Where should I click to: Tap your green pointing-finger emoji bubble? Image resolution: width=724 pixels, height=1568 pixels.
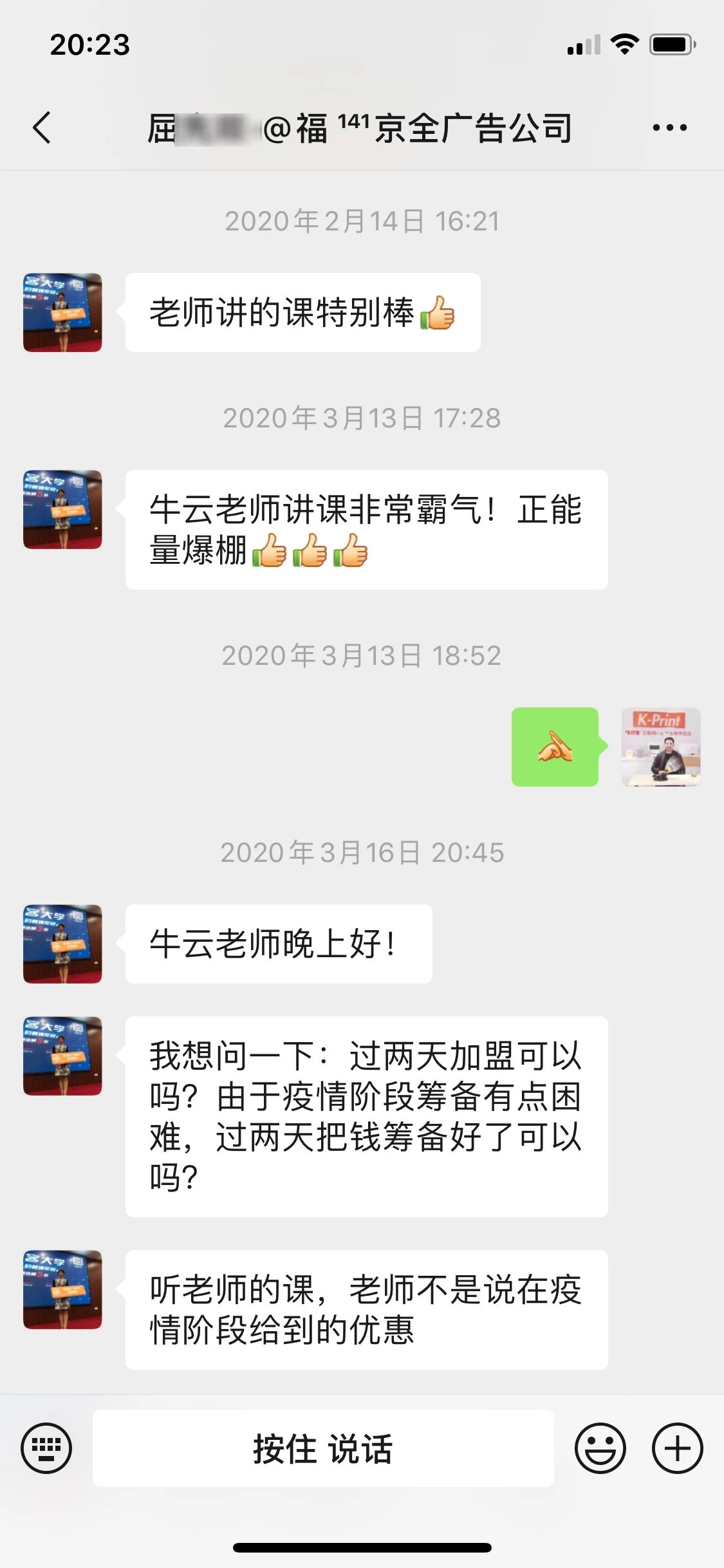tap(555, 748)
